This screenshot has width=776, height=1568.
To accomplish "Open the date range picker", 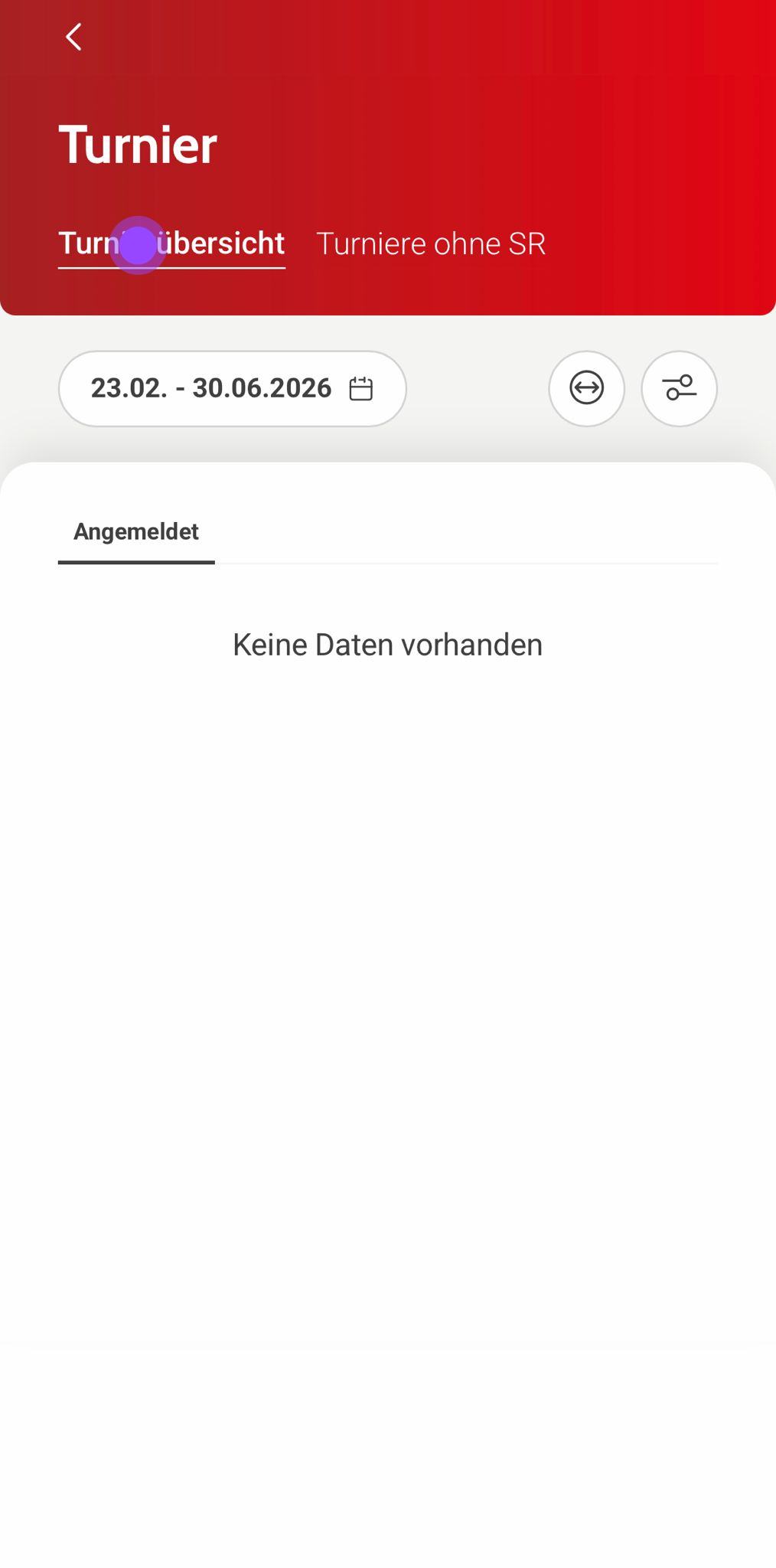I will (232, 388).
